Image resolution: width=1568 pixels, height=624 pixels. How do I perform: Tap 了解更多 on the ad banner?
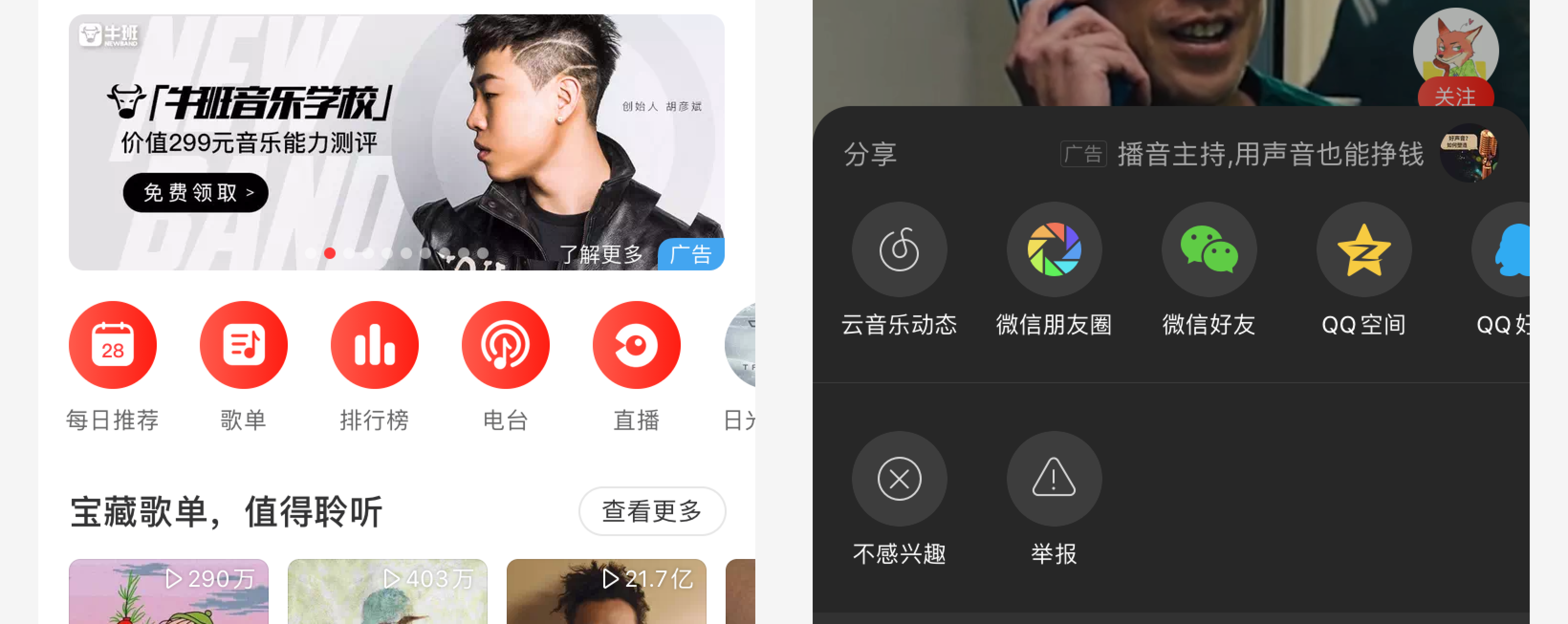click(x=601, y=254)
